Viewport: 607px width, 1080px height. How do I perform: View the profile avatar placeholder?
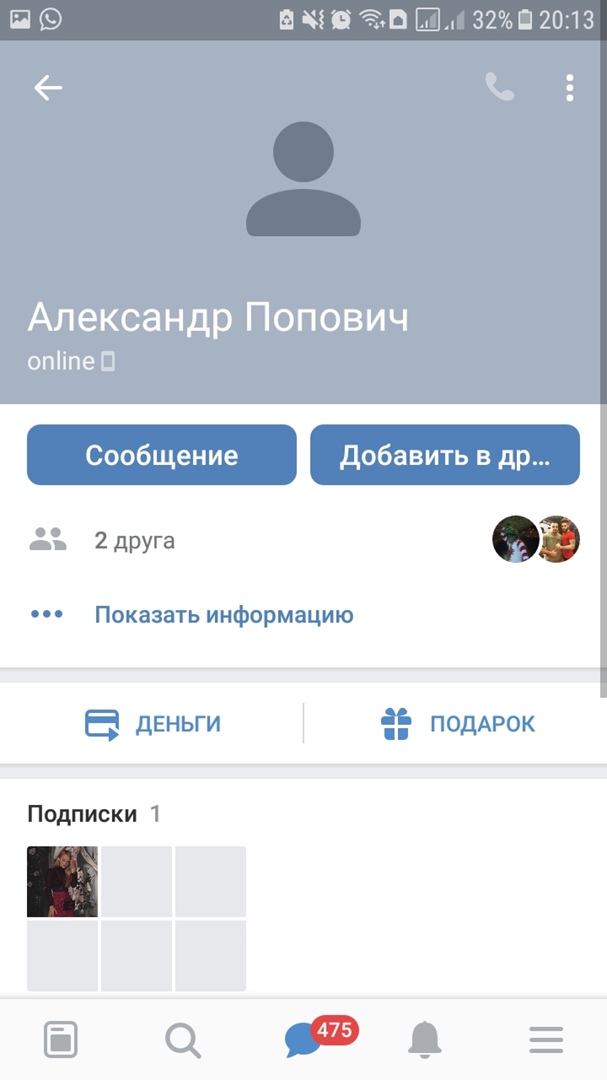tap(303, 180)
